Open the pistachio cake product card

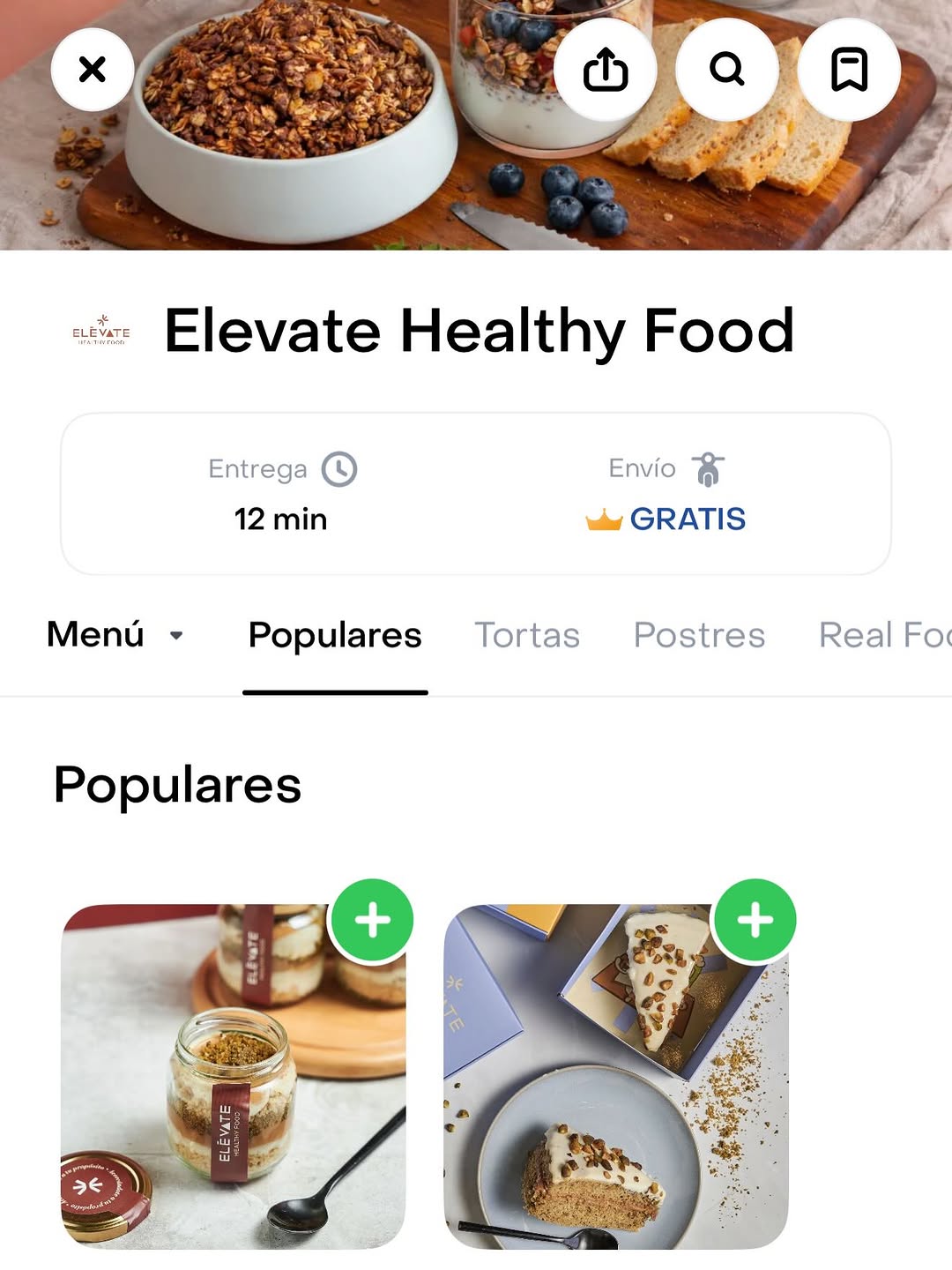(x=615, y=1076)
